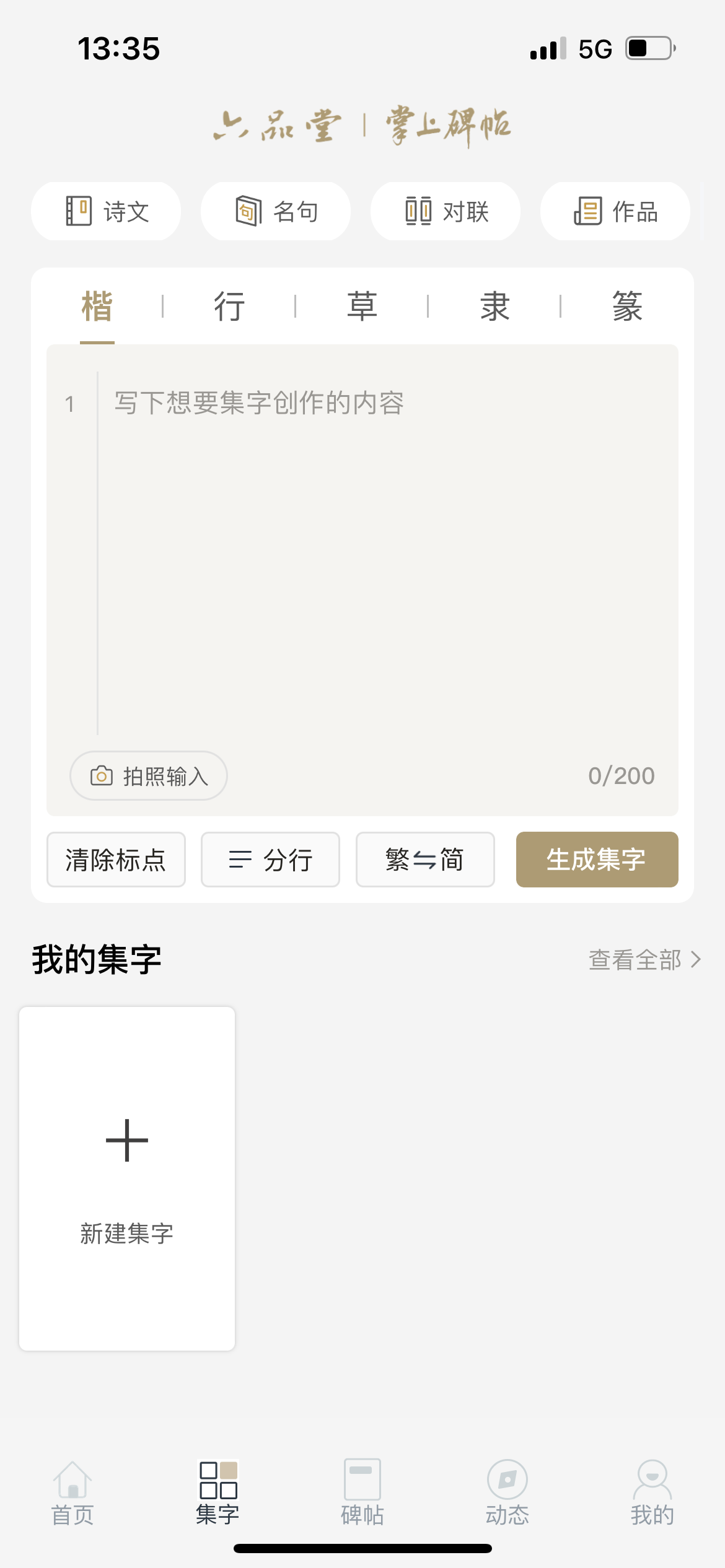
Task: Tap the 拍照输入 camera input icon
Action: pos(102,775)
